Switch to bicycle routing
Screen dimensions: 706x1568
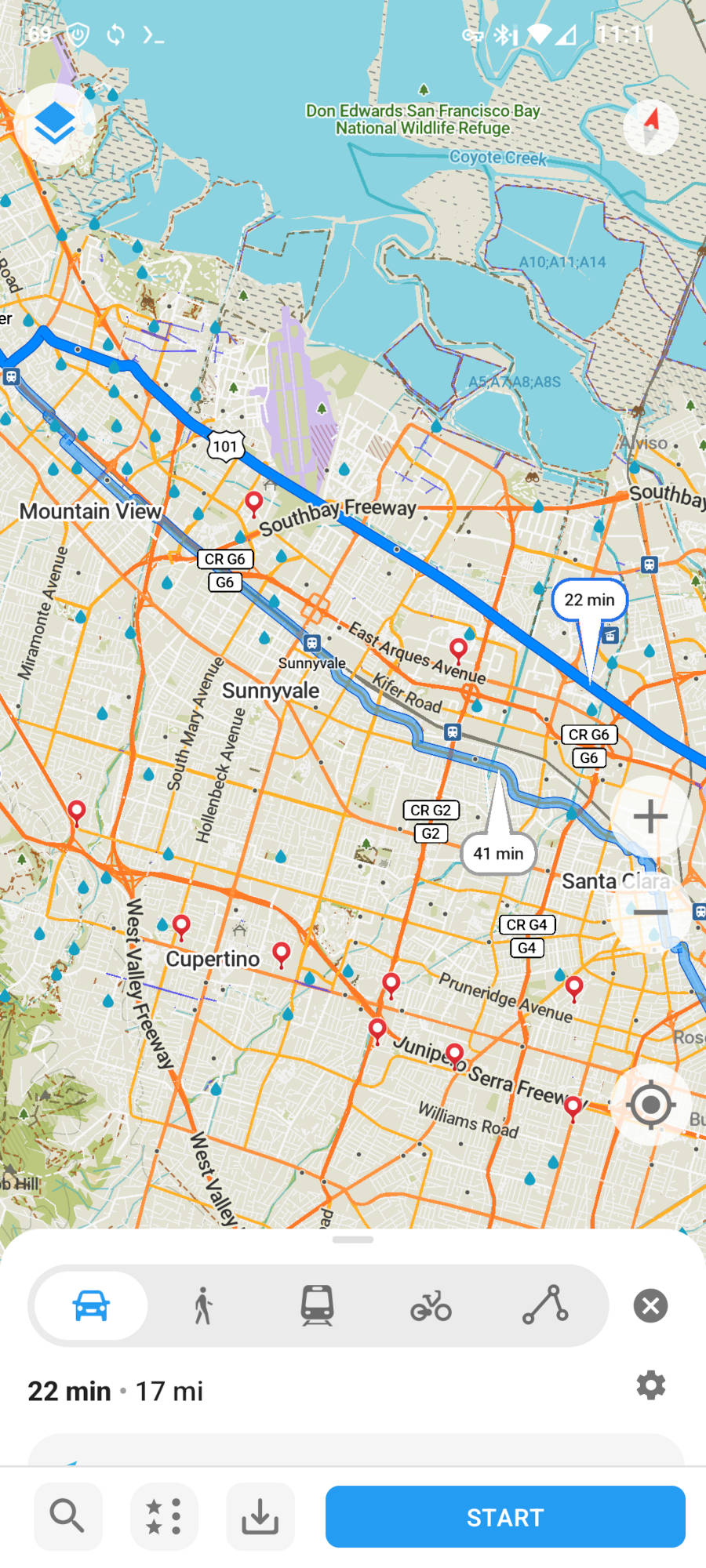(431, 1306)
